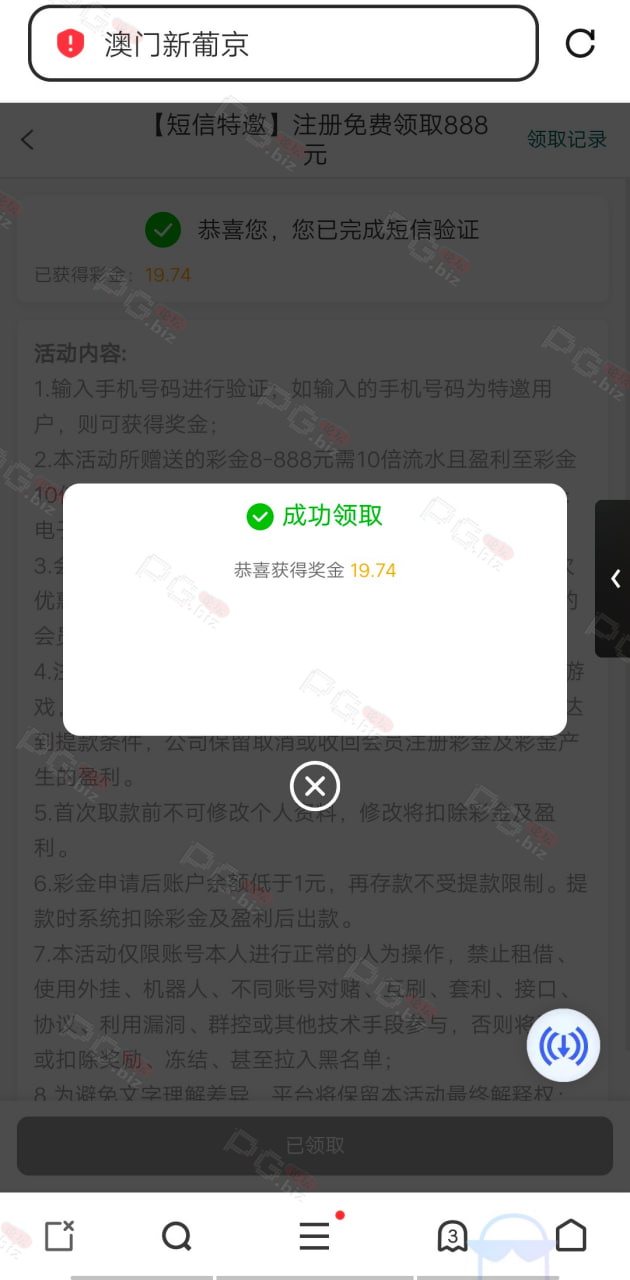Expand the side panel arrow handle
Viewport: 630px width, 1280px height.
pos(613,578)
